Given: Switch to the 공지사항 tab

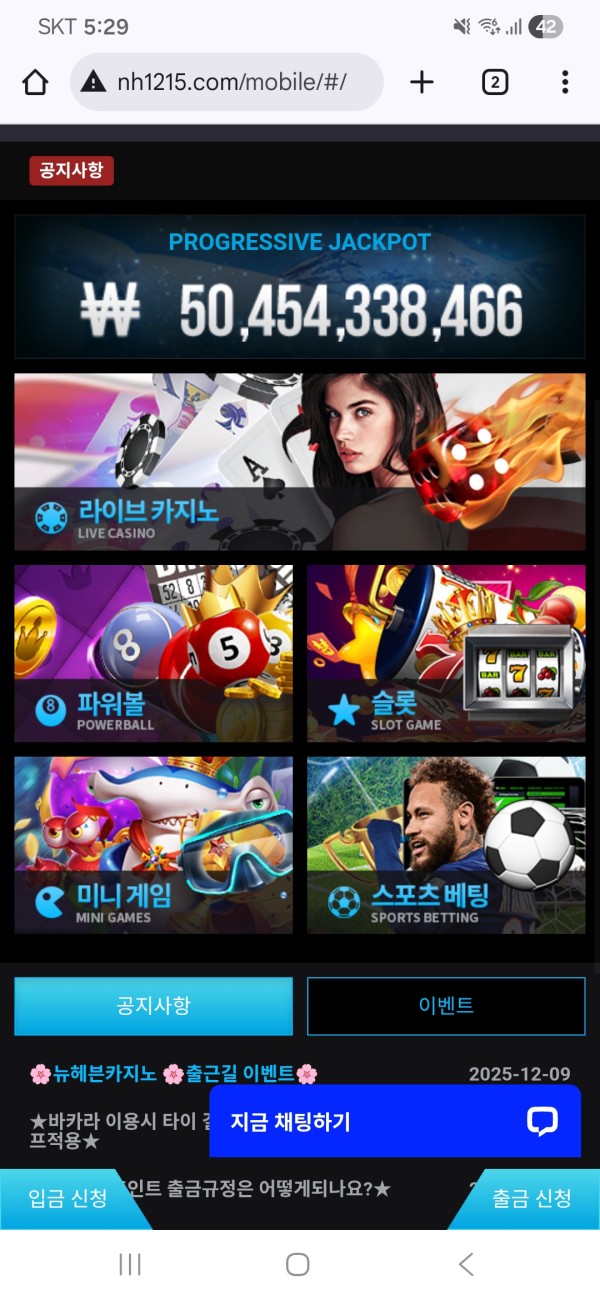Looking at the screenshot, I should 153,1006.
